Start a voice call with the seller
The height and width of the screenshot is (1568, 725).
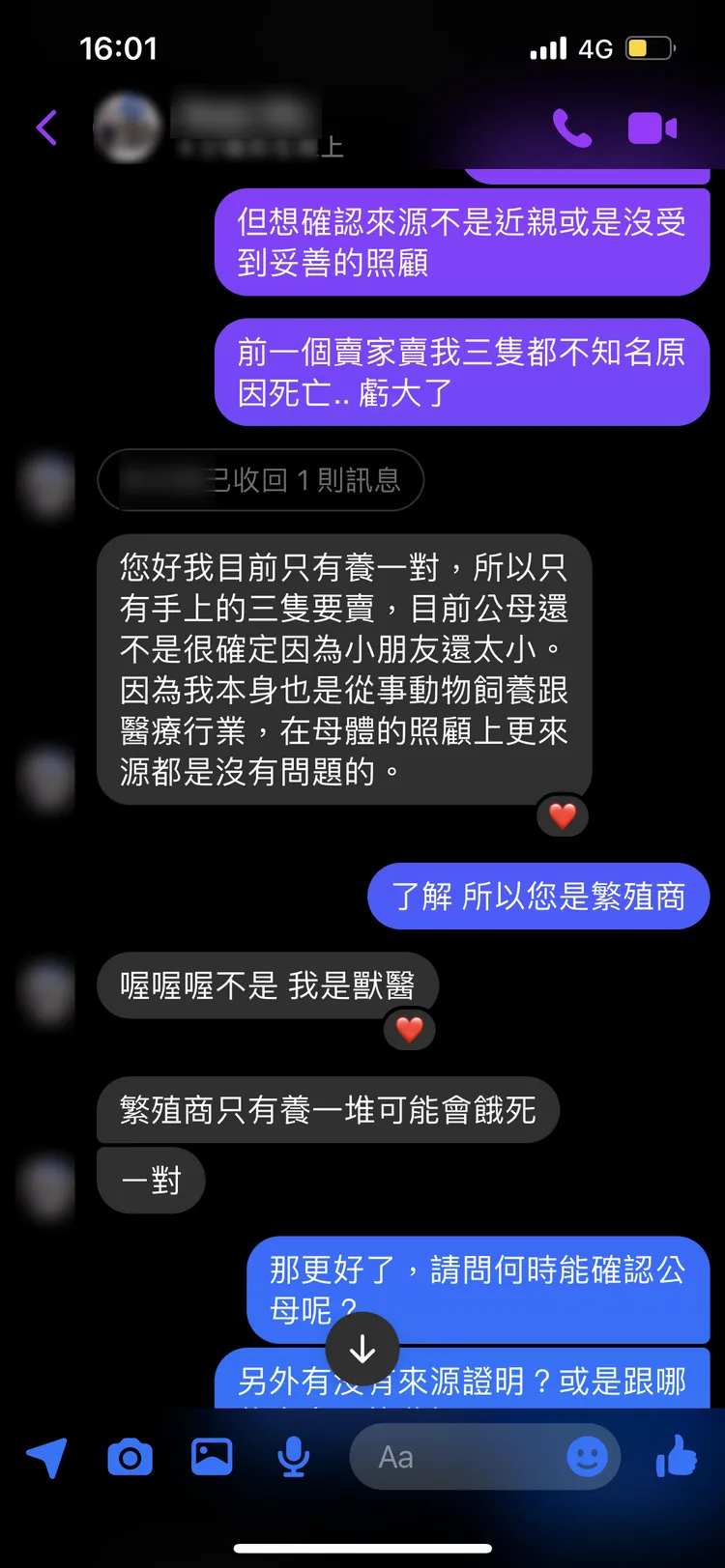[x=574, y=127]
